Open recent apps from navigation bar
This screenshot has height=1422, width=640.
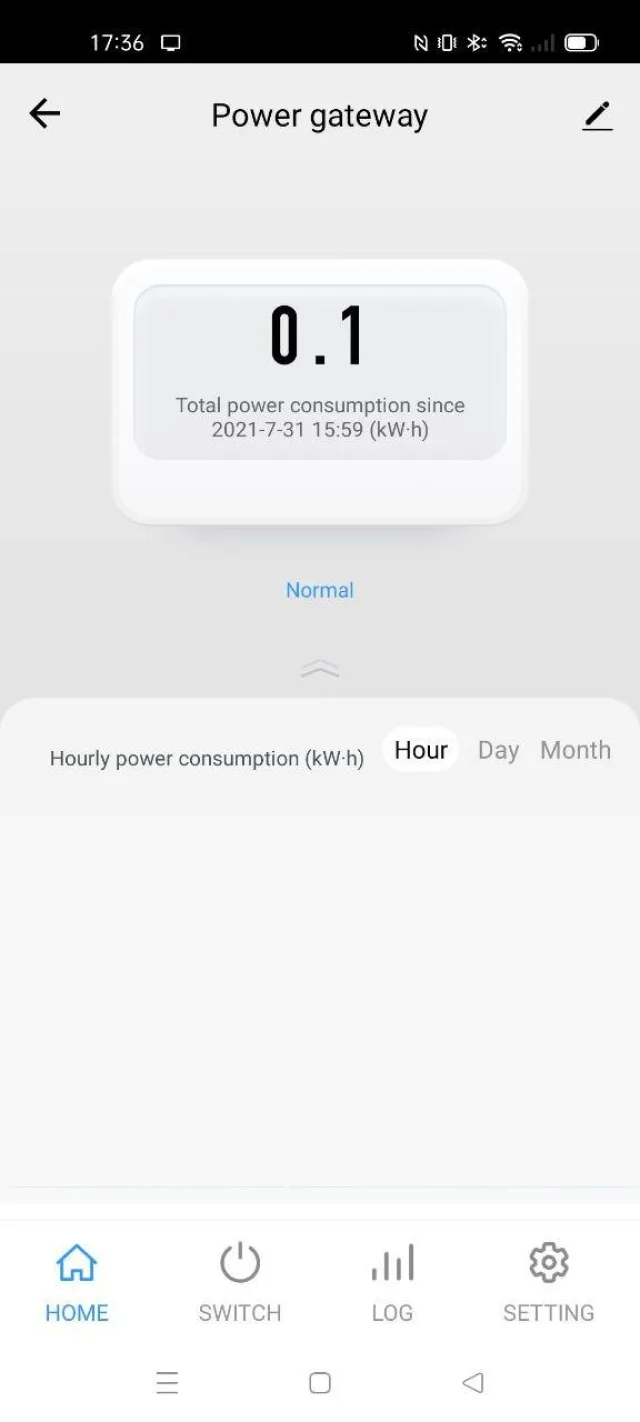point(167,1383)
